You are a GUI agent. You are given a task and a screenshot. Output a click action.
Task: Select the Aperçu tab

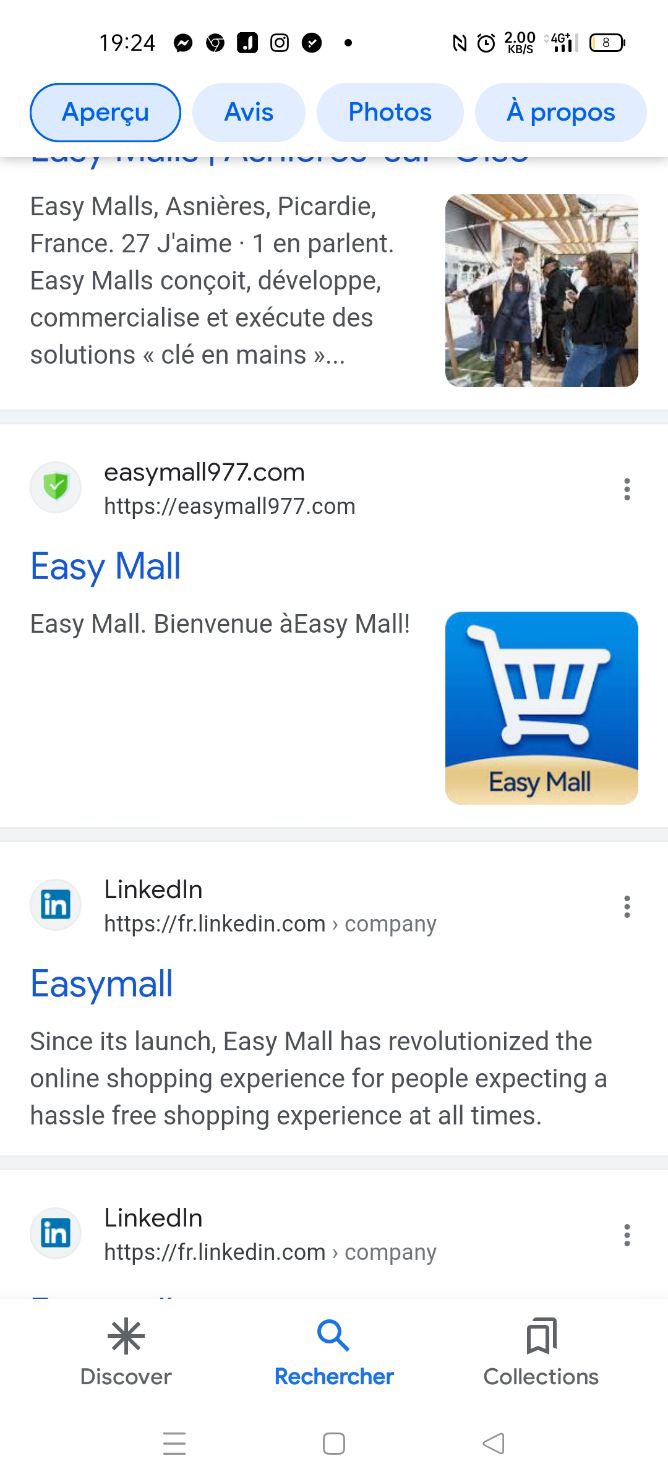105,112
